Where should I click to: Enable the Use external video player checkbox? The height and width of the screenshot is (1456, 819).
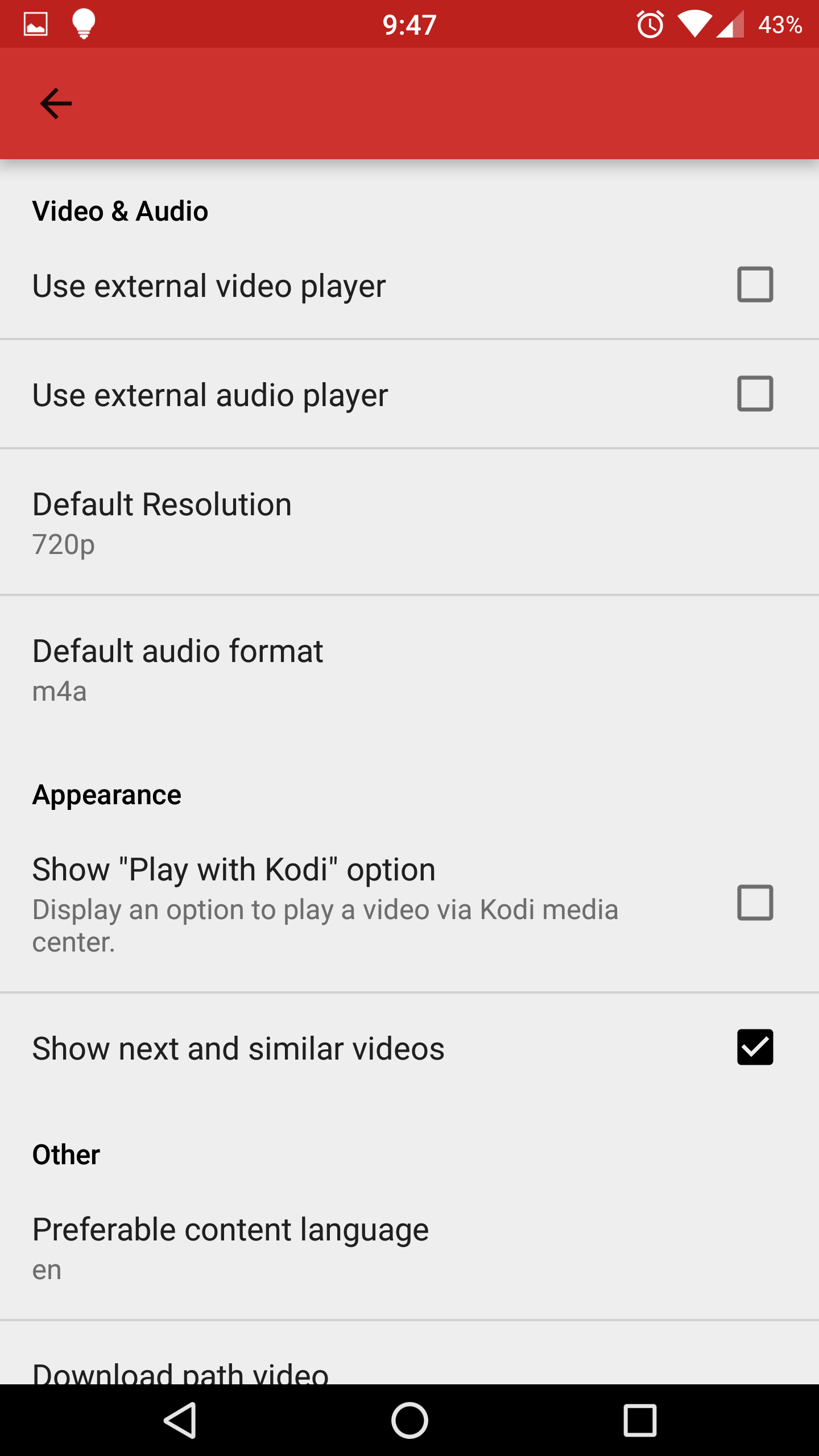[x=755, y=284]
